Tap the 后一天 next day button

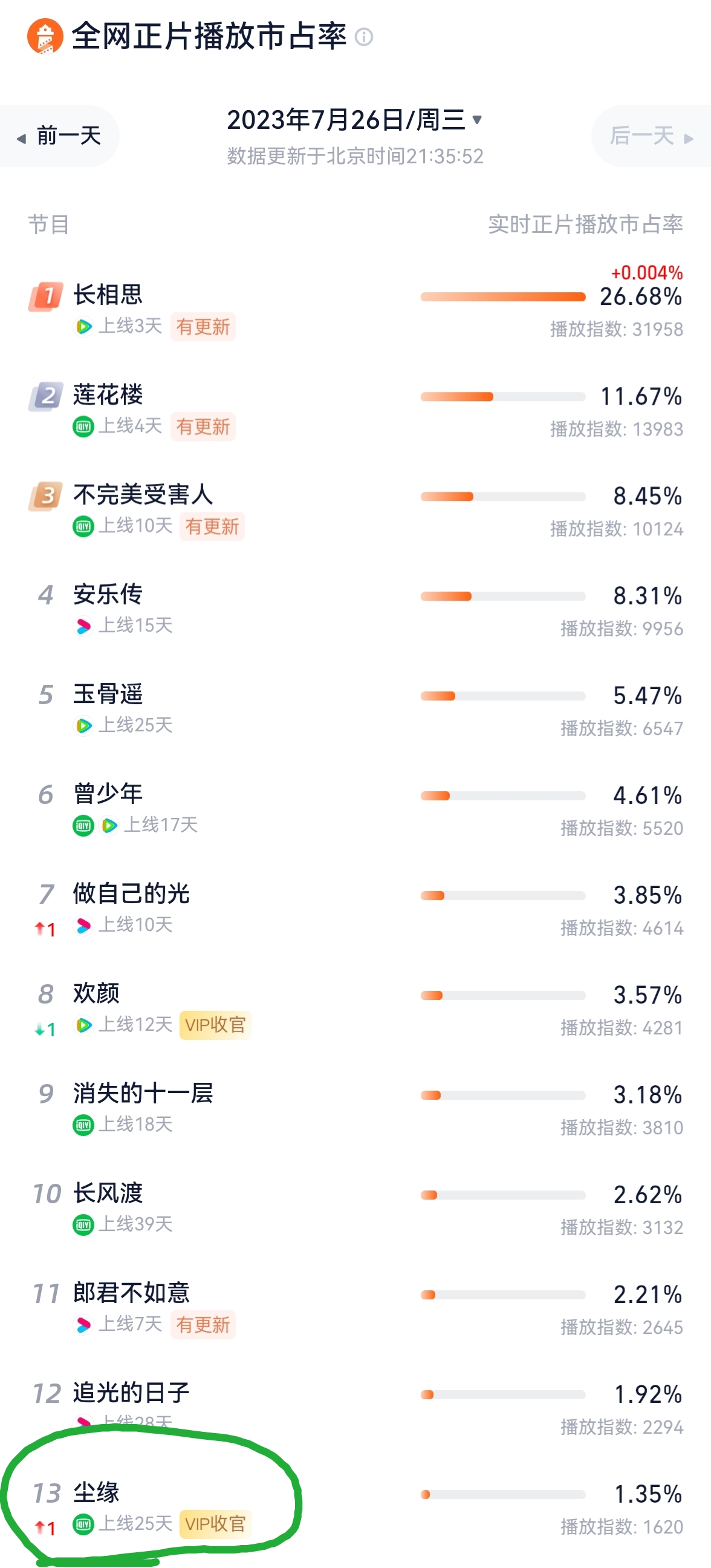651,136
